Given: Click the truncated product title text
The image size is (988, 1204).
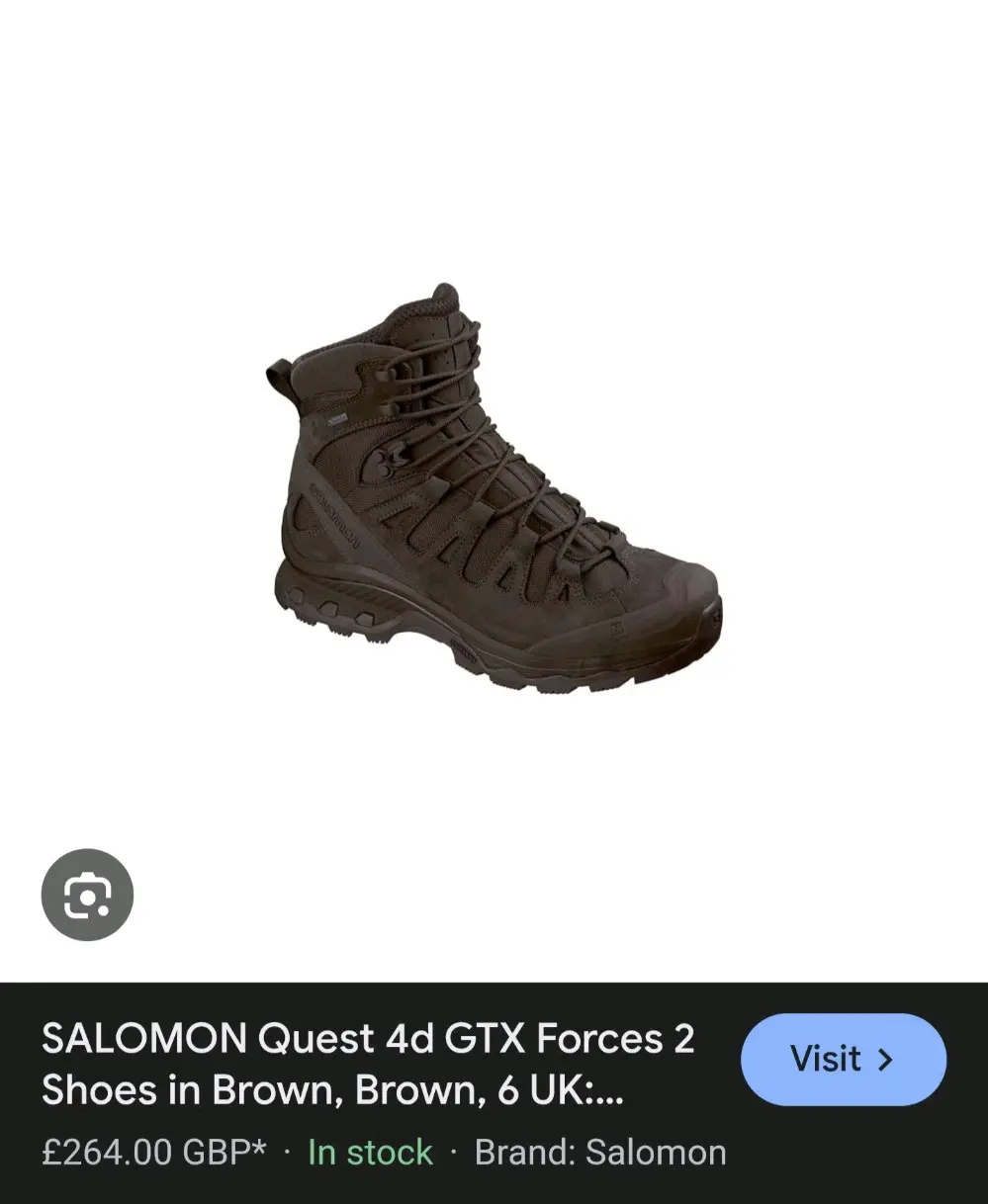Looking at the screenshot, I should coord(366,1064).
